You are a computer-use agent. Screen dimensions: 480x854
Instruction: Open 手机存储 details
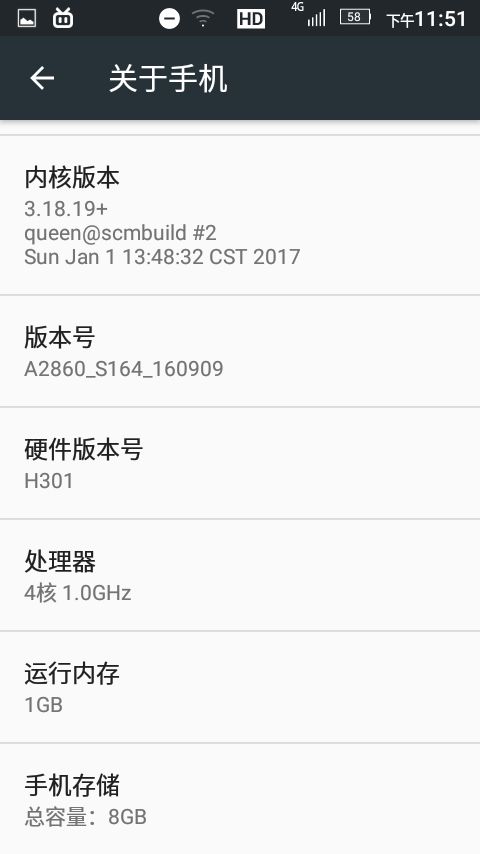coord(240,799)
